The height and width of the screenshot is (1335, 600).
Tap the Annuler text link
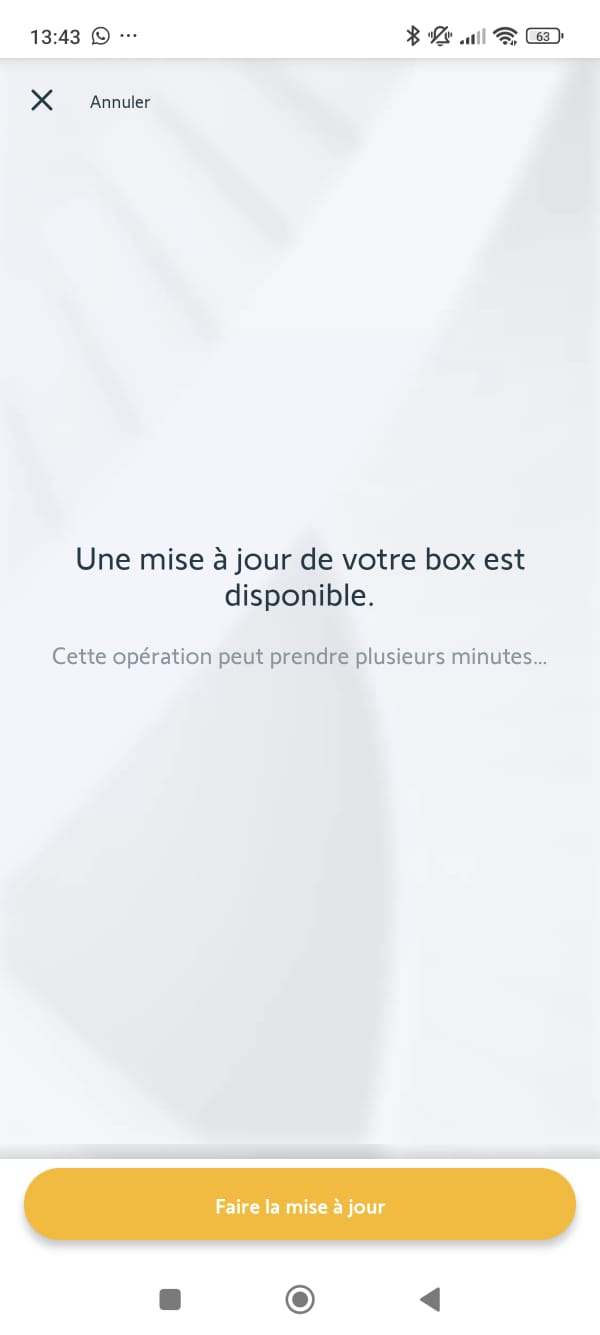120,102
